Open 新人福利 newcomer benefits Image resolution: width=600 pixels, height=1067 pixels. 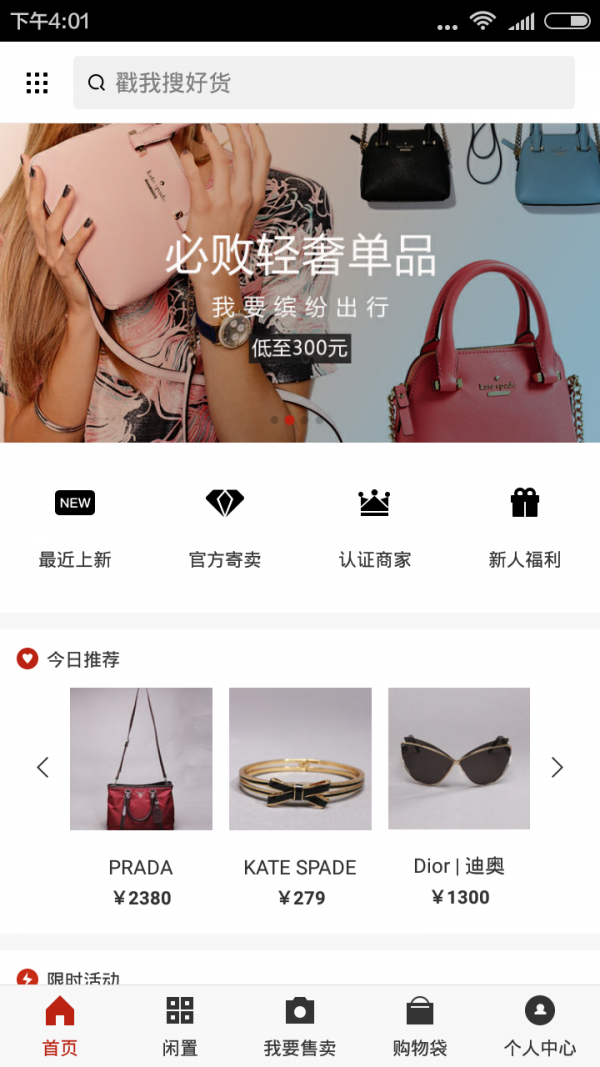pos(524,527)
